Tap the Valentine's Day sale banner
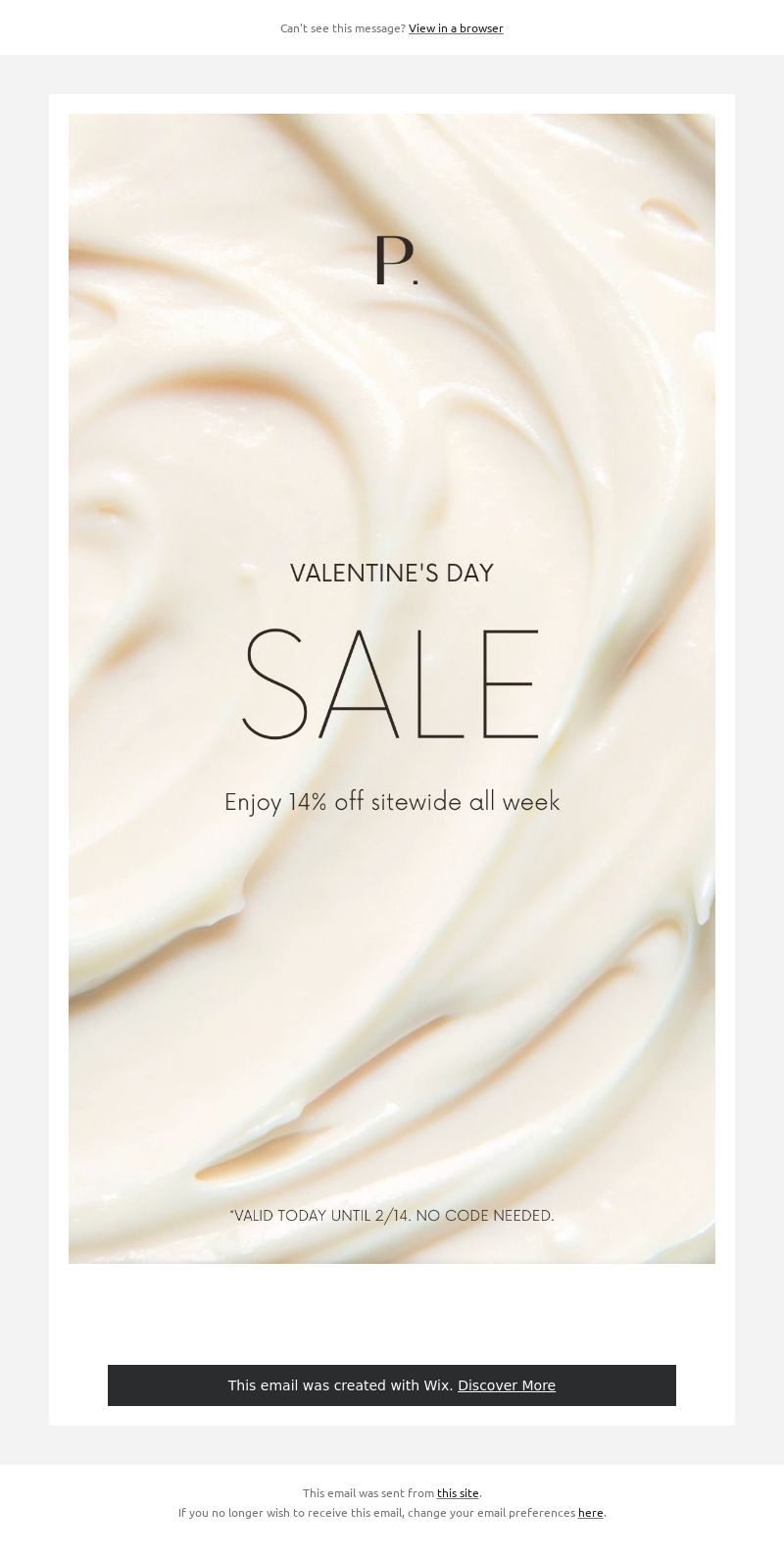This screenshot has width=784, height=1558. 392,688
